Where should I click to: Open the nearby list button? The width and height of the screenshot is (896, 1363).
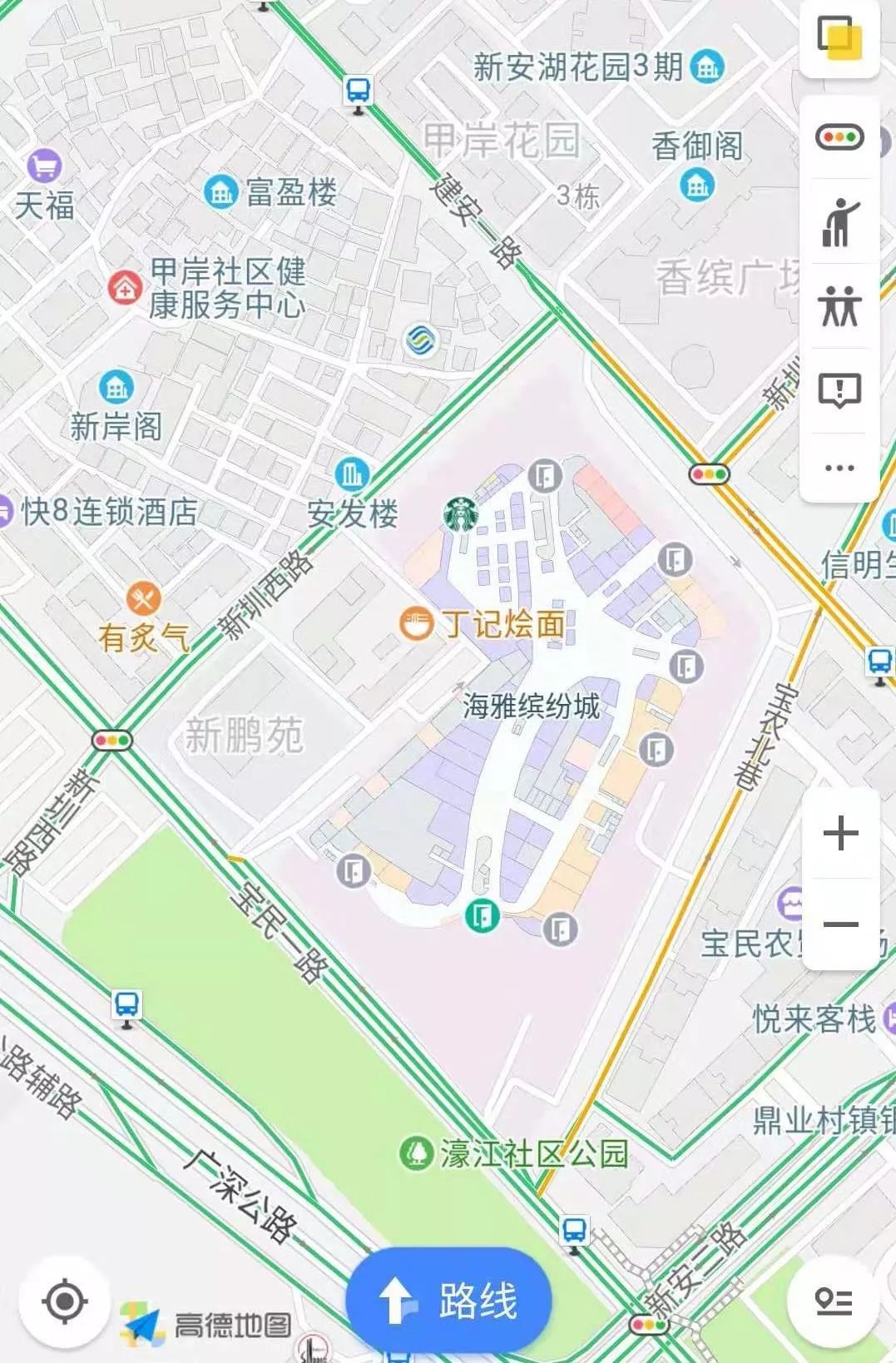pos(833,1301)
